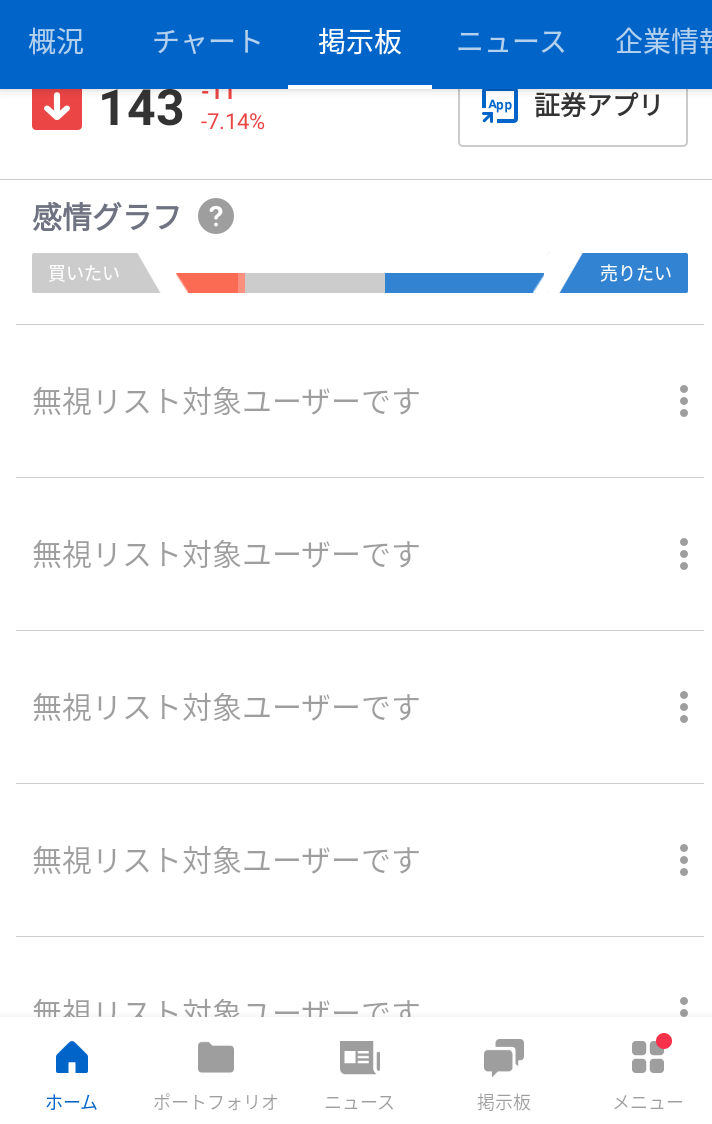Select the ニュース top tab
Screen dimensions: 712x1124
tap(511, 42)
